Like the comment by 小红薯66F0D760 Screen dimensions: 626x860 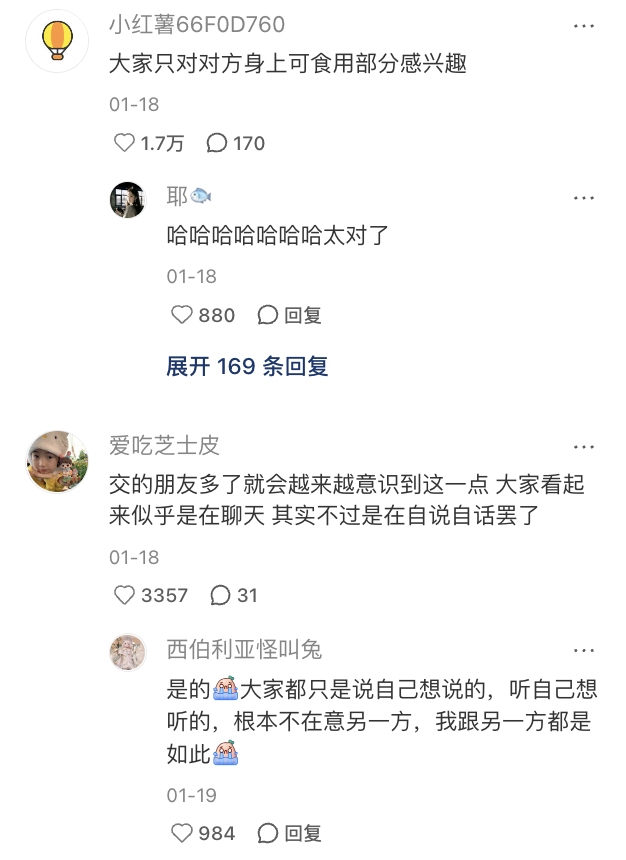124,143
